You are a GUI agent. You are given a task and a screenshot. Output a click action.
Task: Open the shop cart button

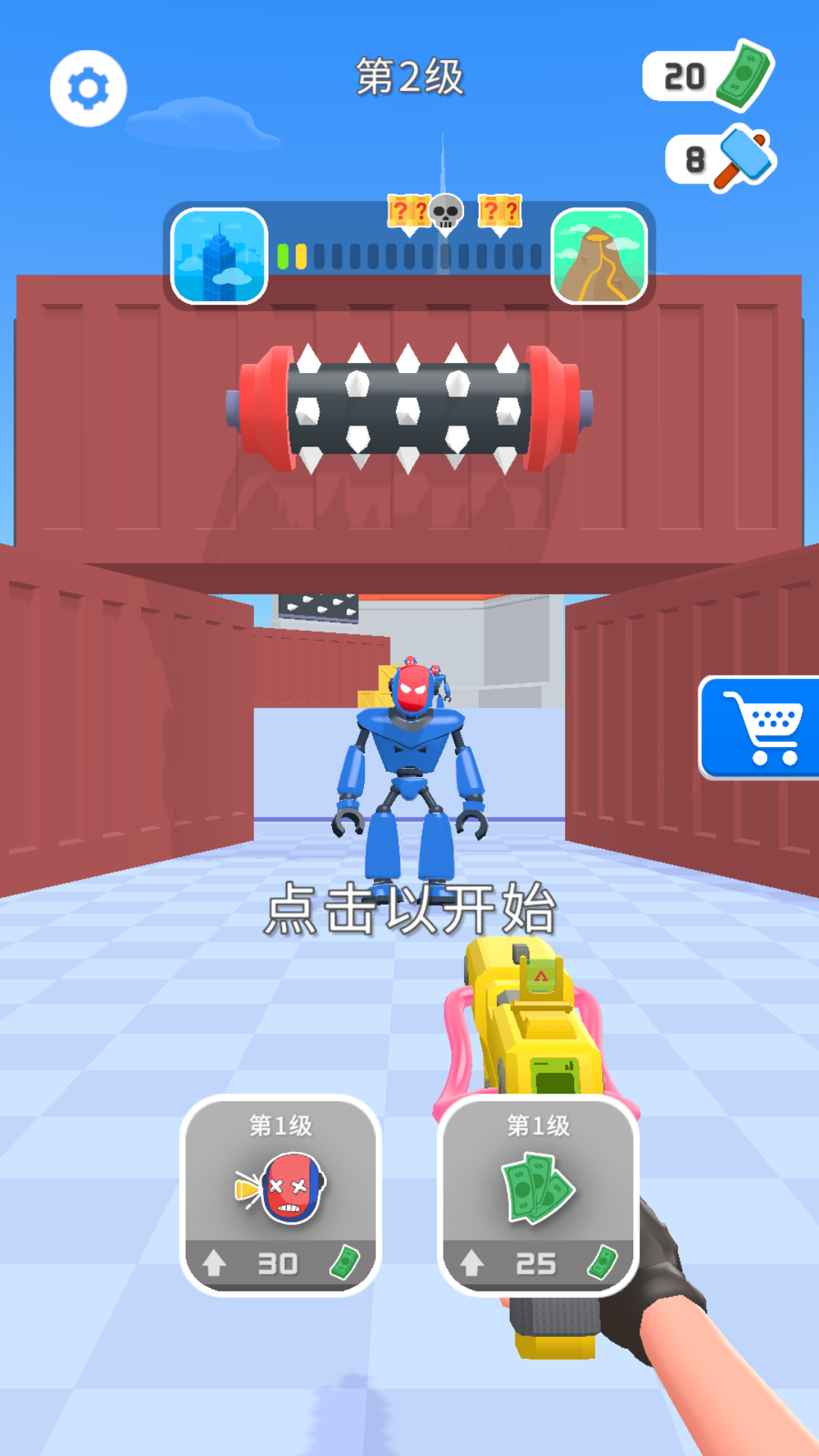[760, 727]
